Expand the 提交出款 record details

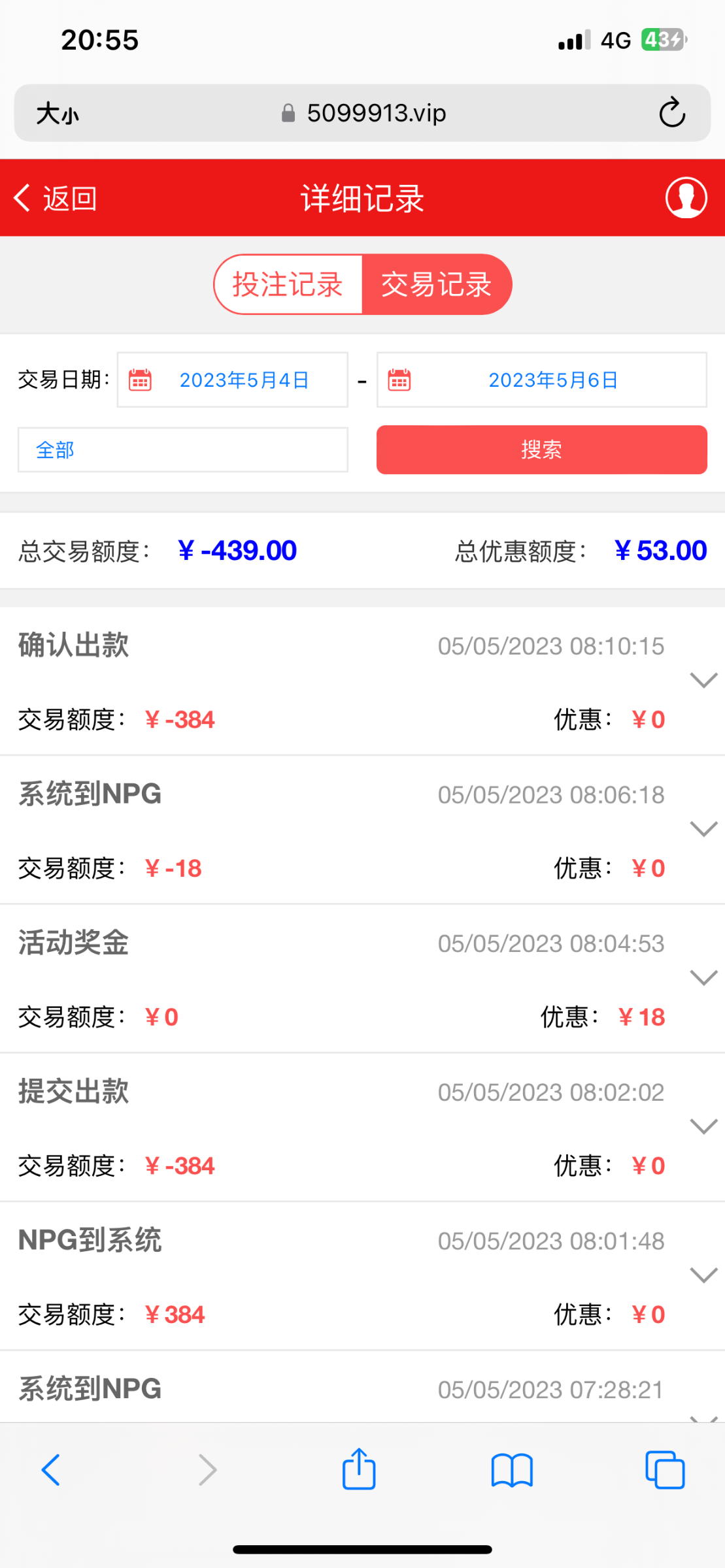tap(703, 1126)
